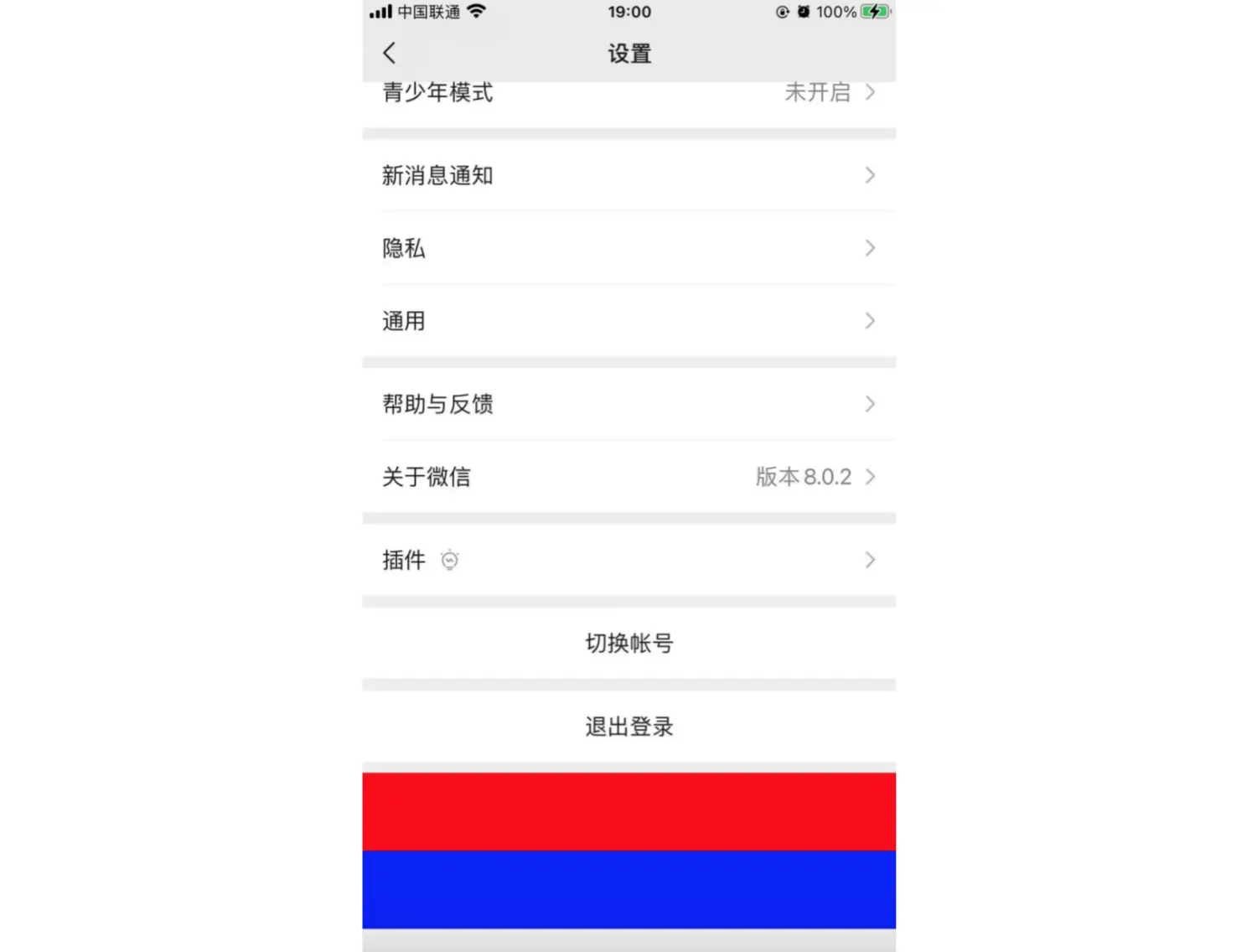Go back from the 设置 page
The height and width of the screenshot is (952, 1257).
point(389,54)
